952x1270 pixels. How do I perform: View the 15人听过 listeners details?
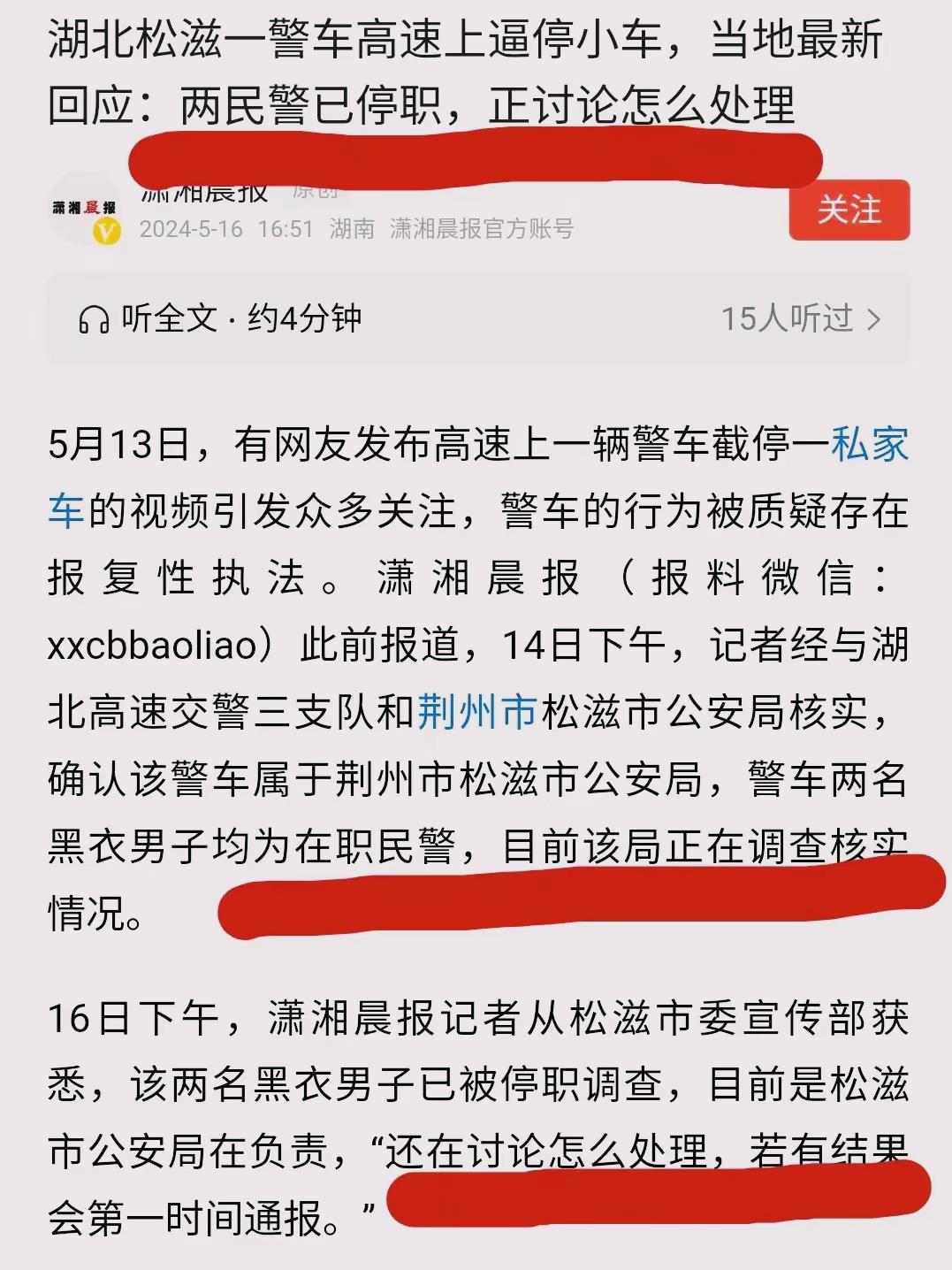click(x=801, y=318)
